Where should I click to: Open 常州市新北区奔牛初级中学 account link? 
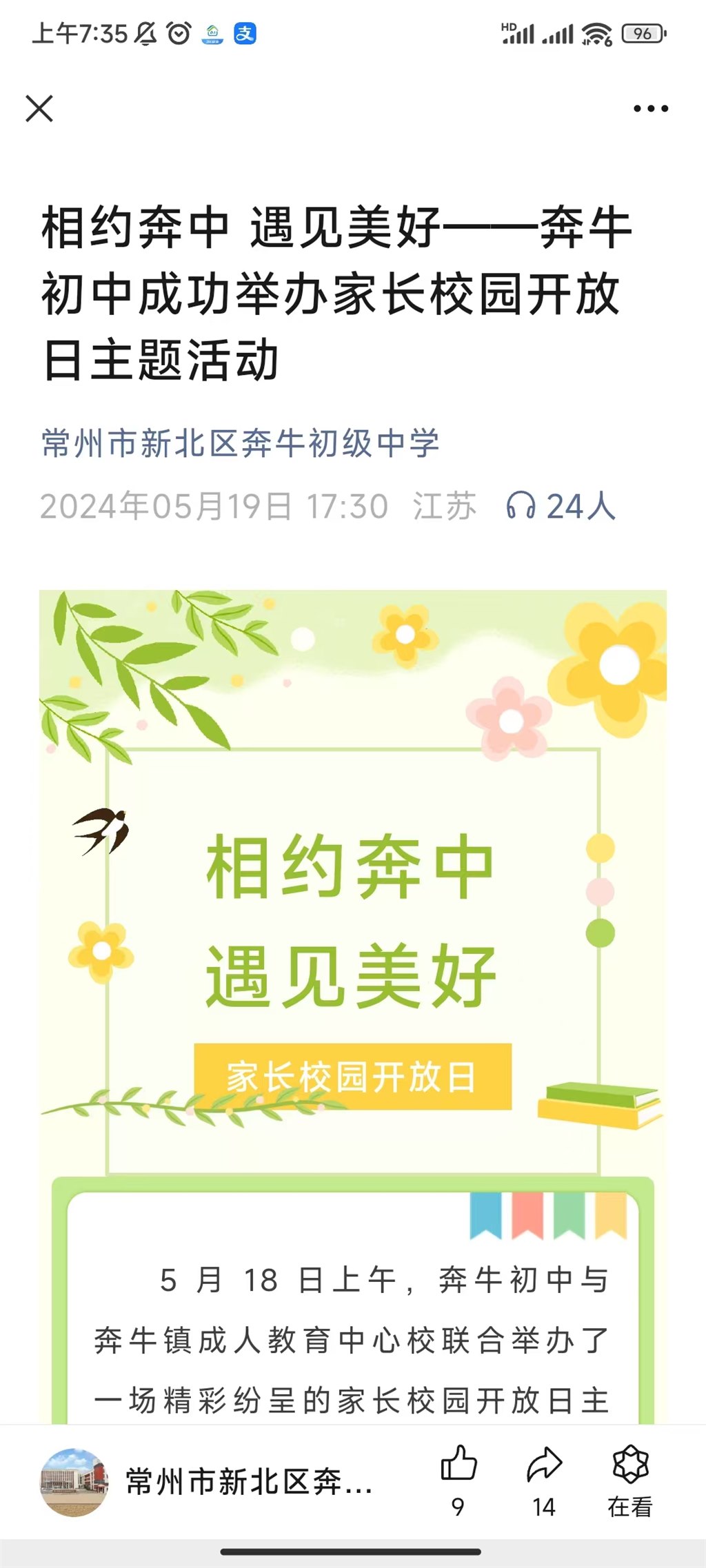(240, 442)
